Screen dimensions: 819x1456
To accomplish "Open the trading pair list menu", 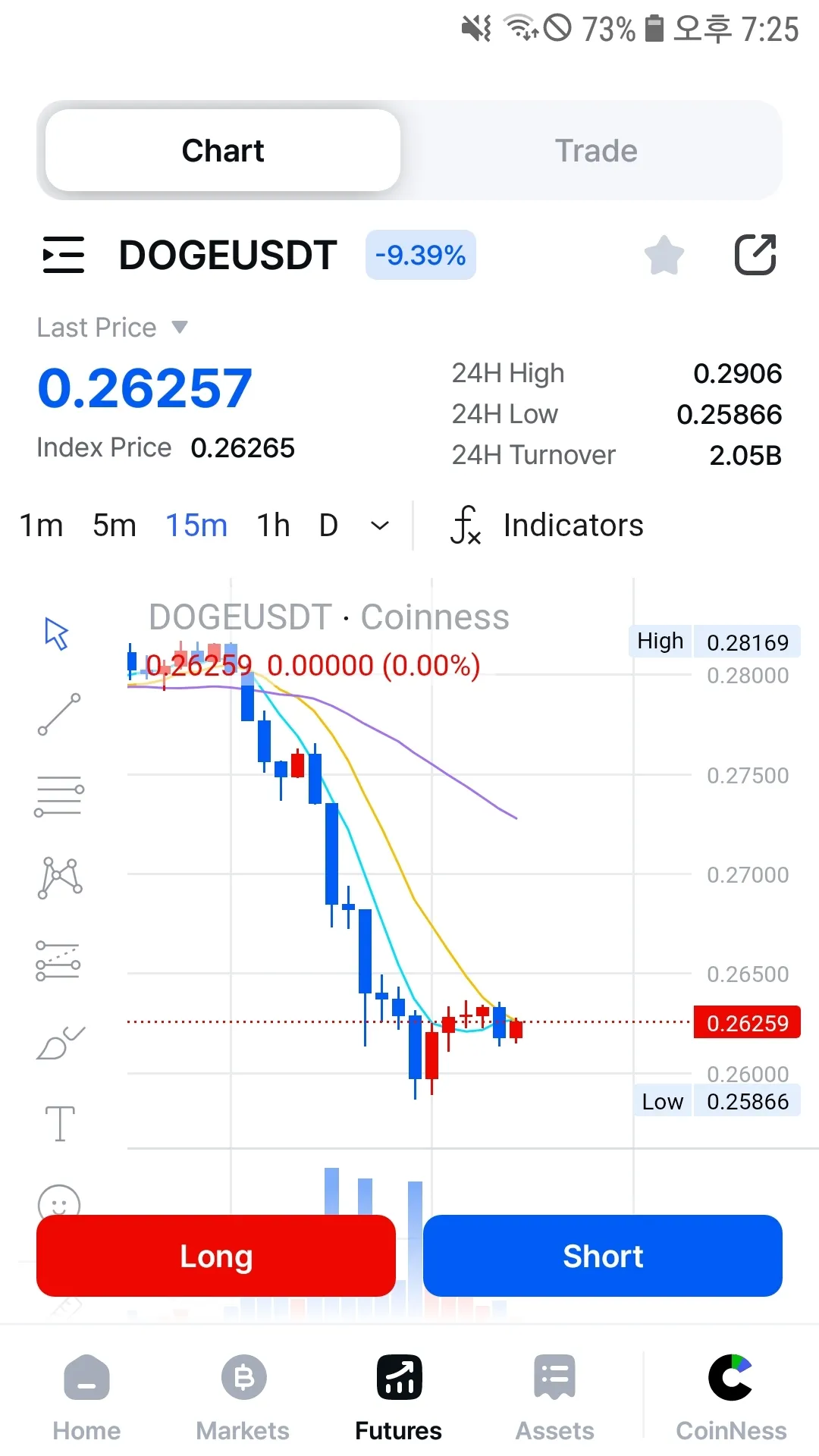I will click(64, 255).
